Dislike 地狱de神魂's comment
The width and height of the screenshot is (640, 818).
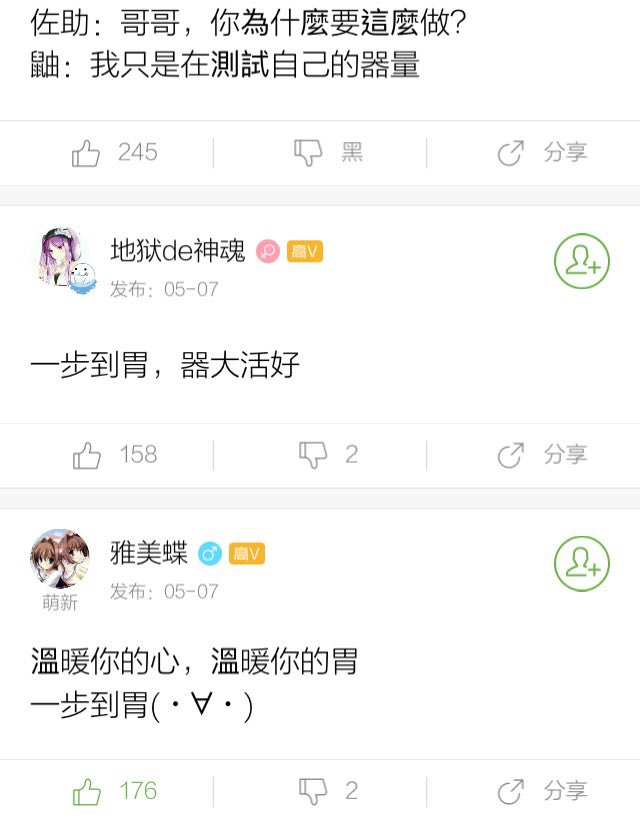click(x=313, y=455)
